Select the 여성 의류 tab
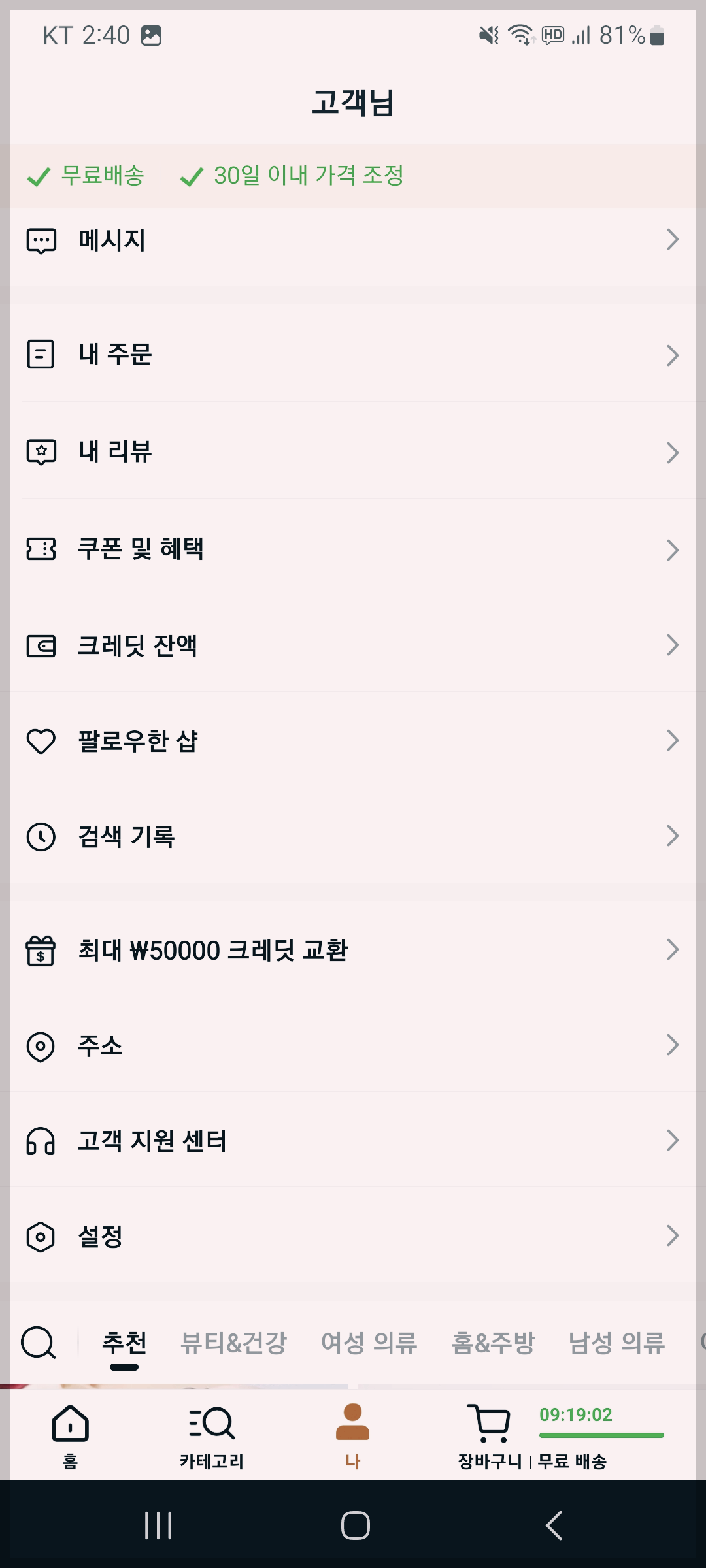Screen dimensions: 706x1568 [x=369, y=1343]
